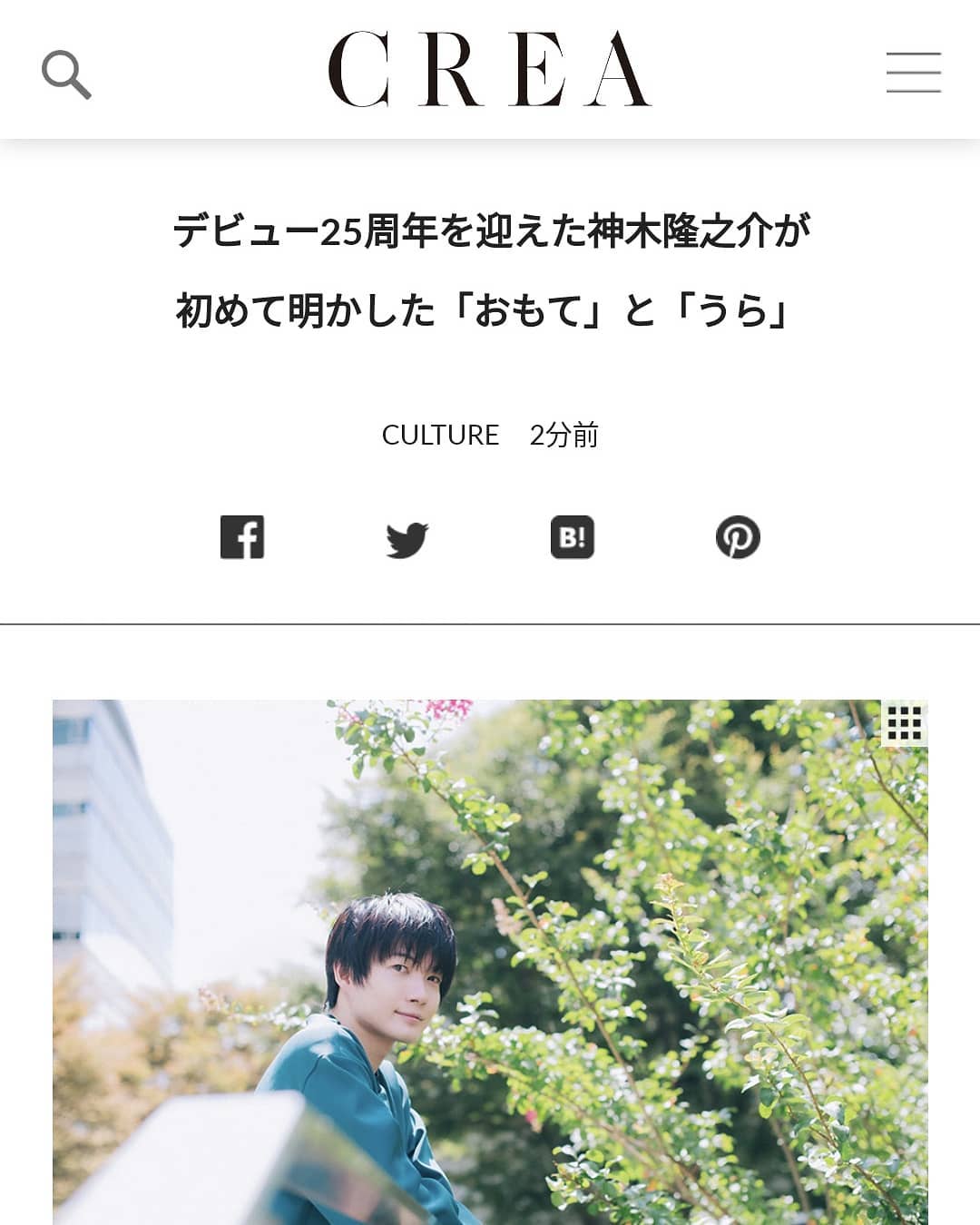
Task: Go to CREA home via logo
Action: [489, 70]
